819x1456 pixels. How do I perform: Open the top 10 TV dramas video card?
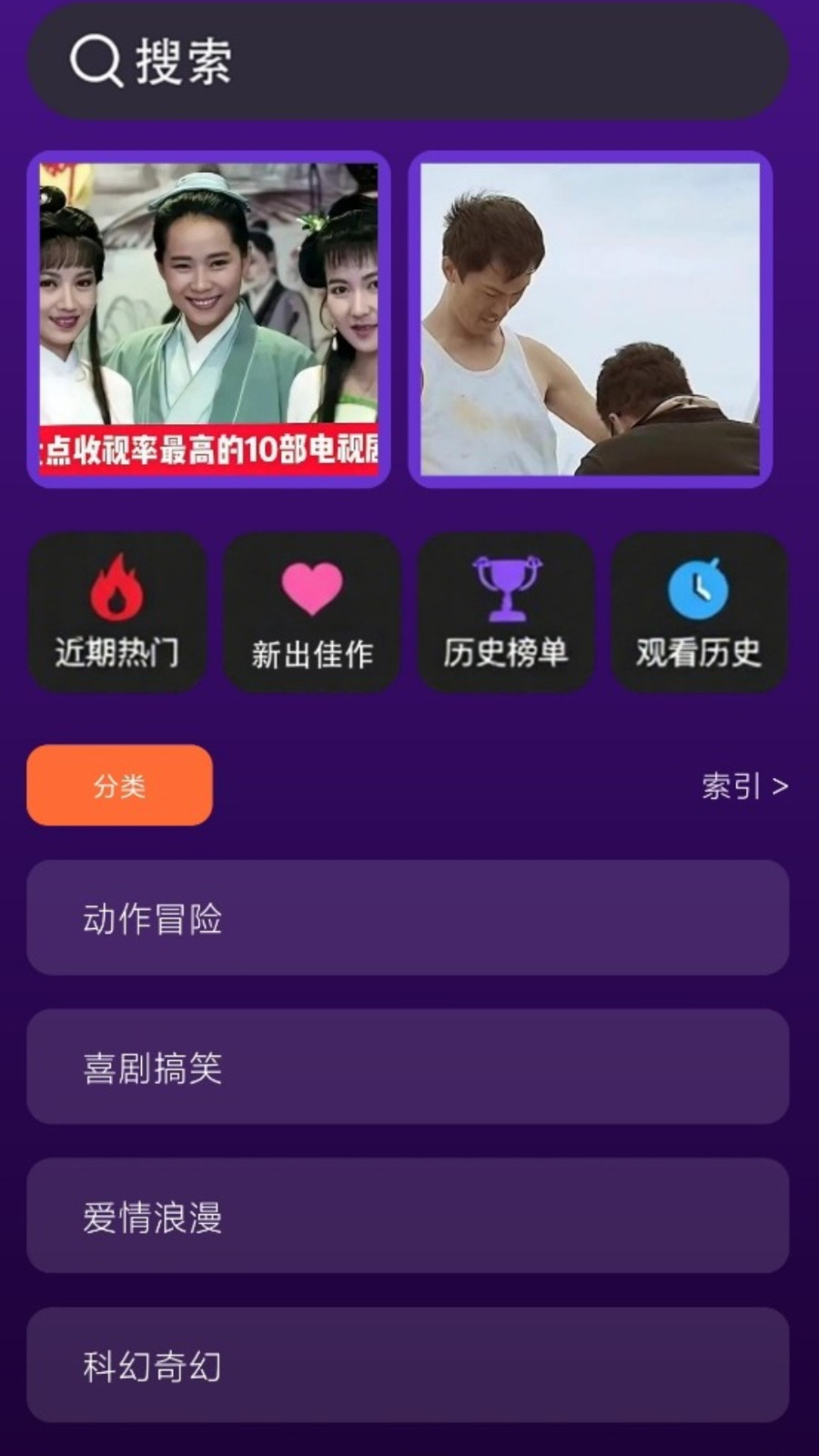209,318
